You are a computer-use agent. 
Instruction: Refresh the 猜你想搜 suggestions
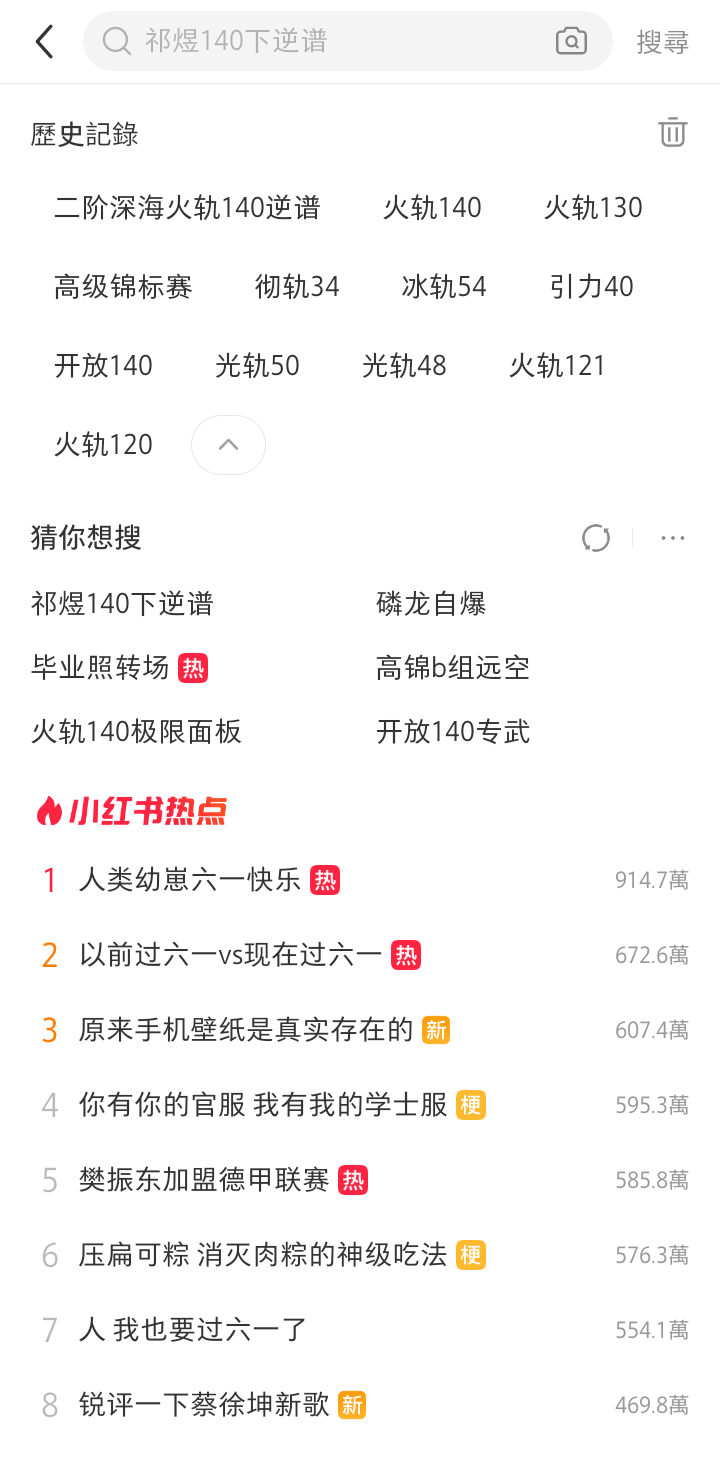point(596,538)
